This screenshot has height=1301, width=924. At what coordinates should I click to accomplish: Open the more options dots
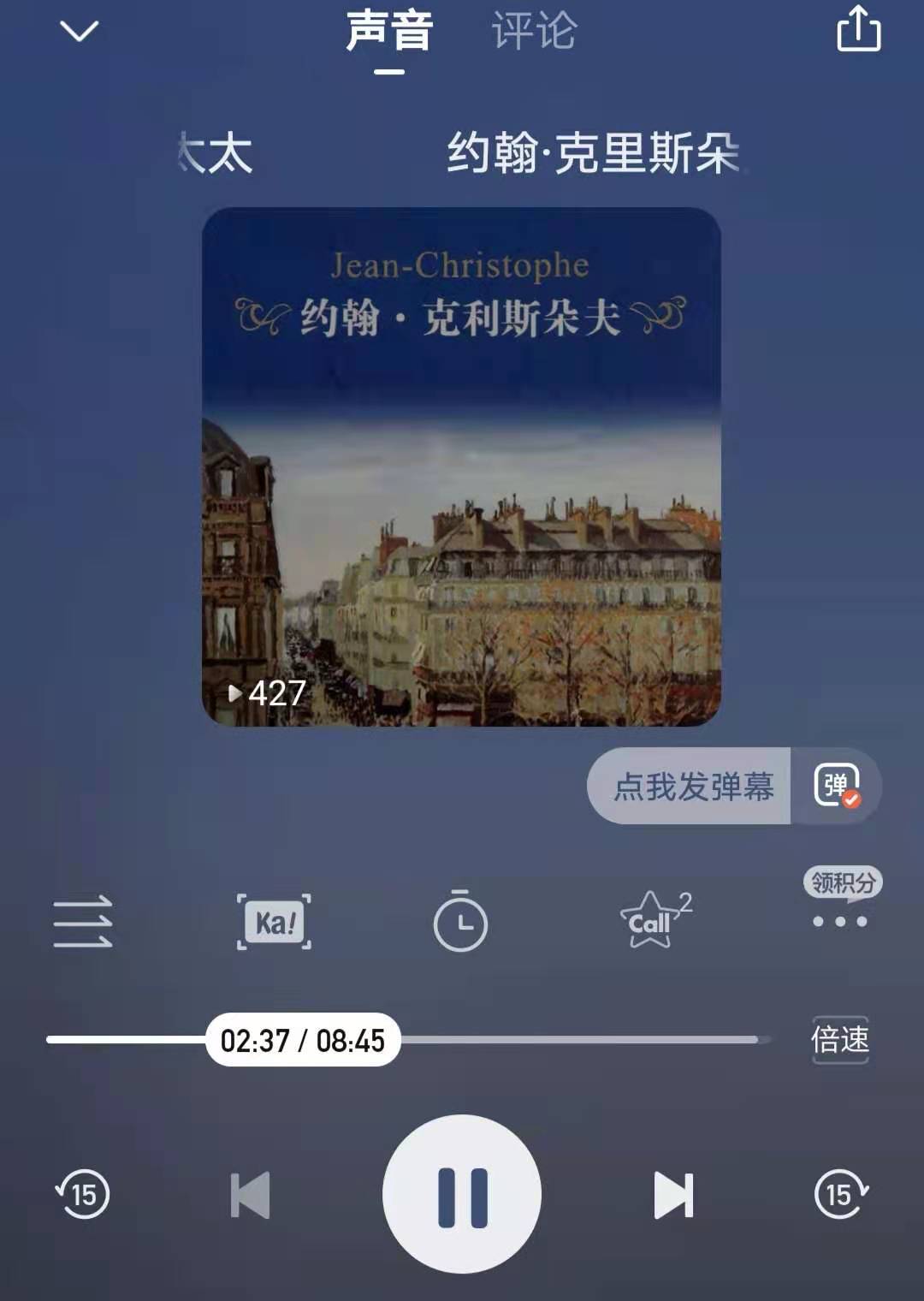coord(840,921)
